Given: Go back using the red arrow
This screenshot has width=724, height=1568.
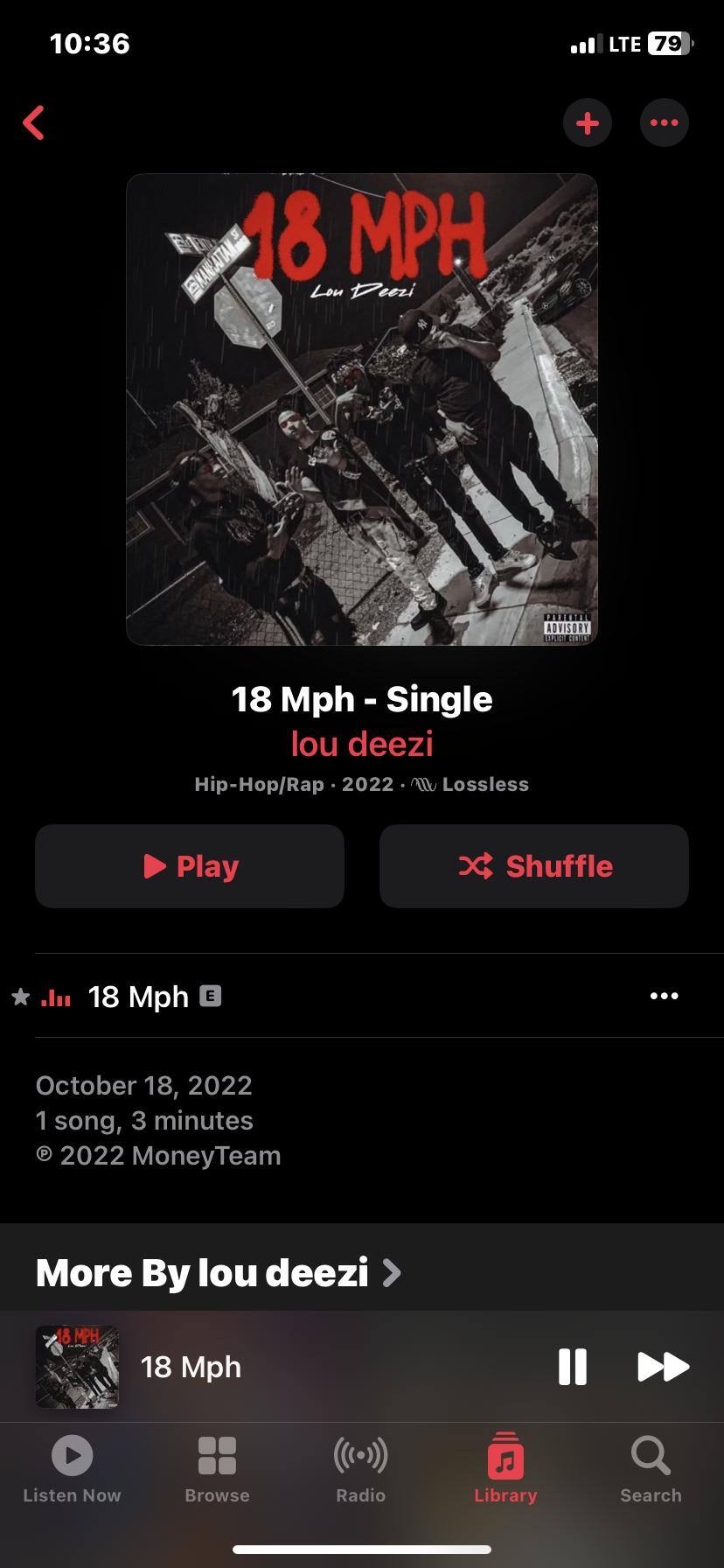Looking at the screenshot, I should [x=34, y=122].
